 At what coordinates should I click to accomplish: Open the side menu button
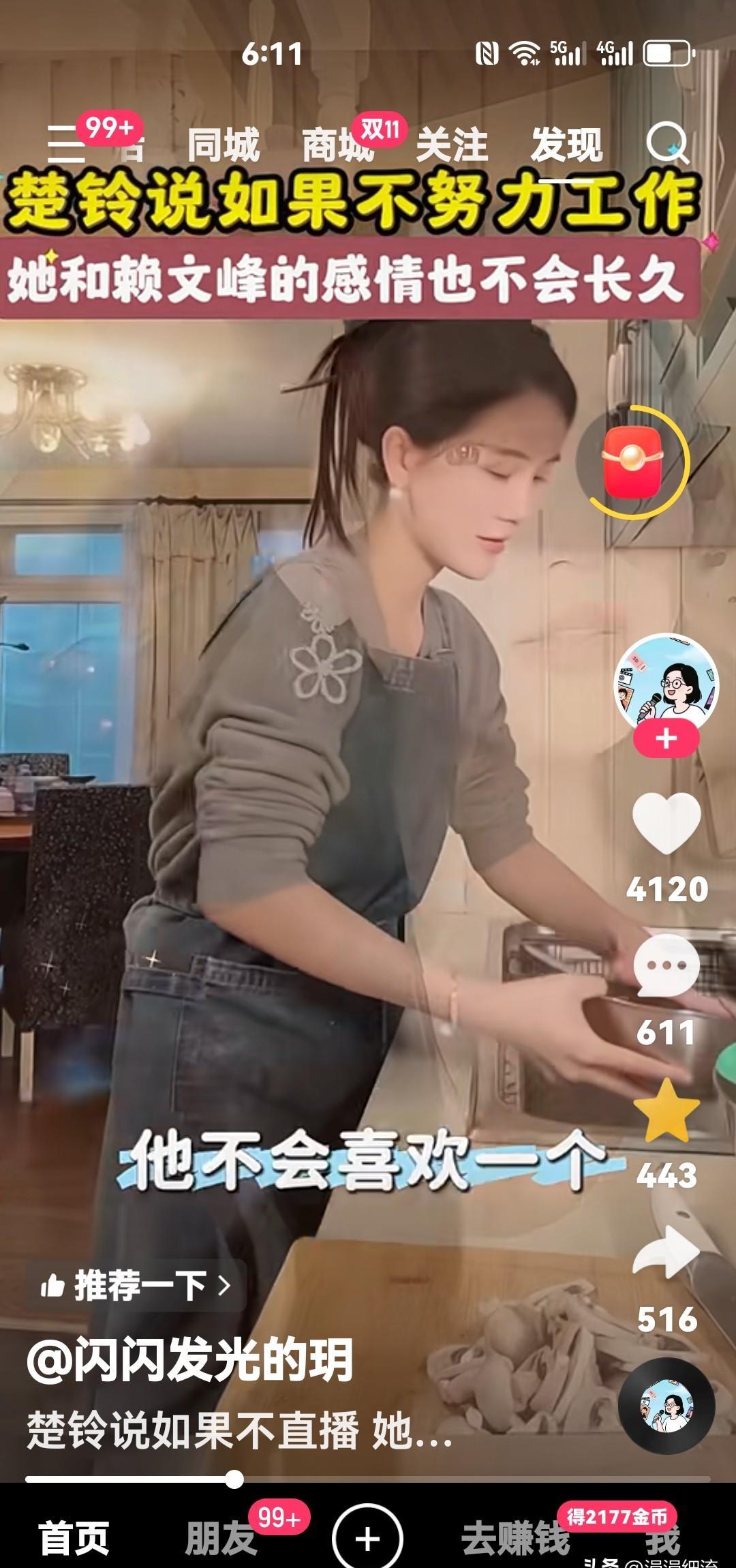pyautogui.click(x=66, y=145)
